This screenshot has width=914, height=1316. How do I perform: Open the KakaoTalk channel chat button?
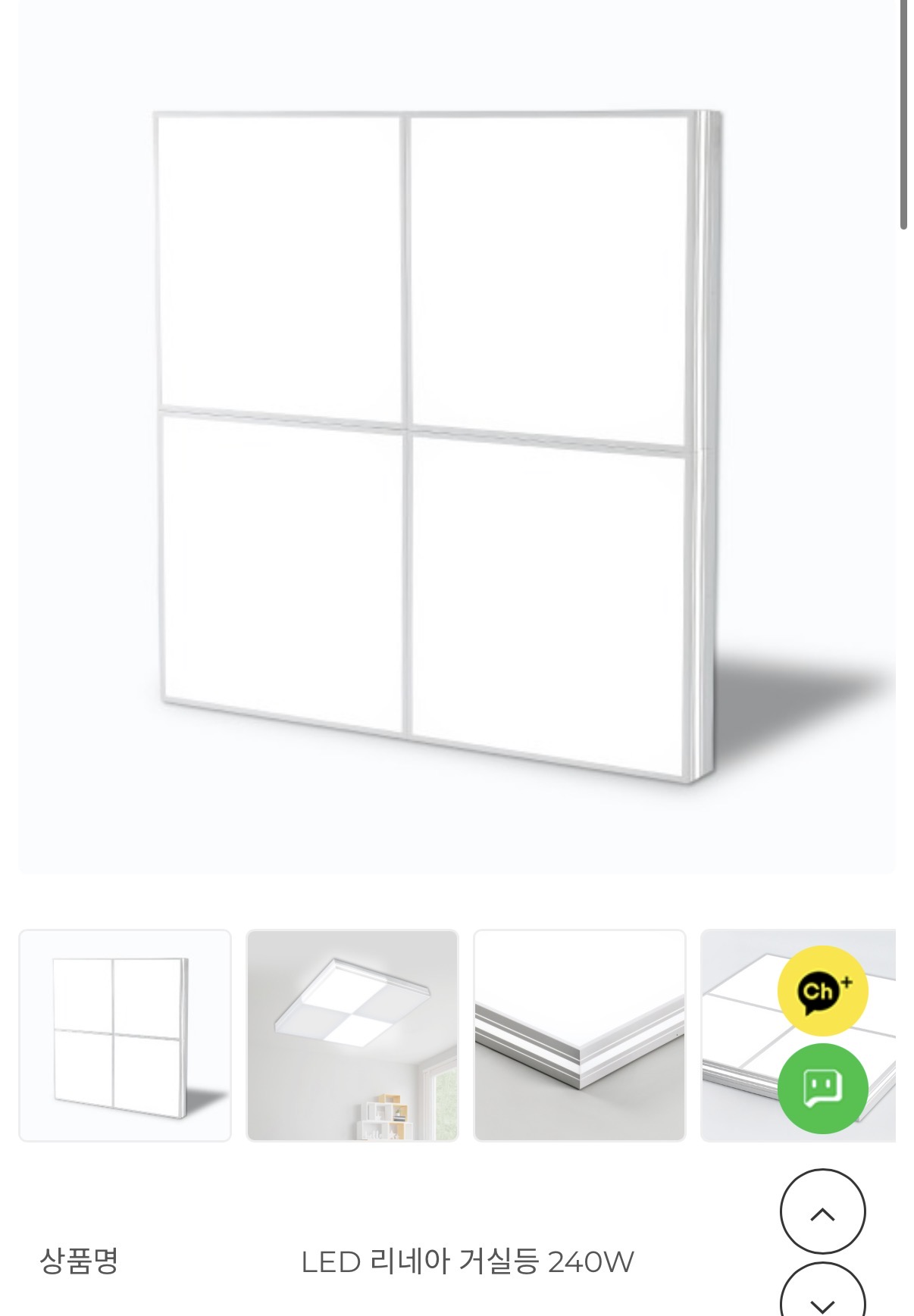(x=822, y=991)
